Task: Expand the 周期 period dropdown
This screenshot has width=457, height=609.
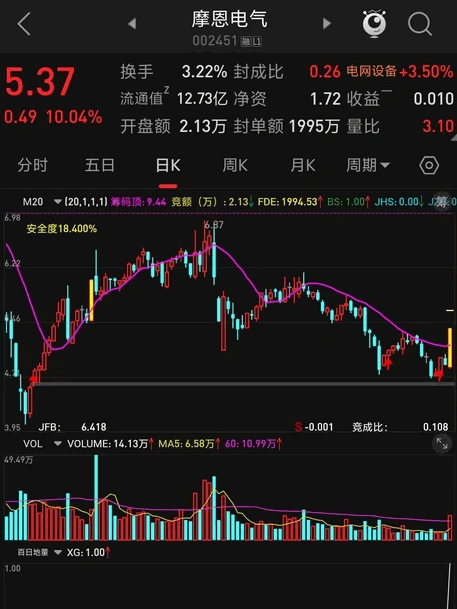Action: [x=368, y=165]
